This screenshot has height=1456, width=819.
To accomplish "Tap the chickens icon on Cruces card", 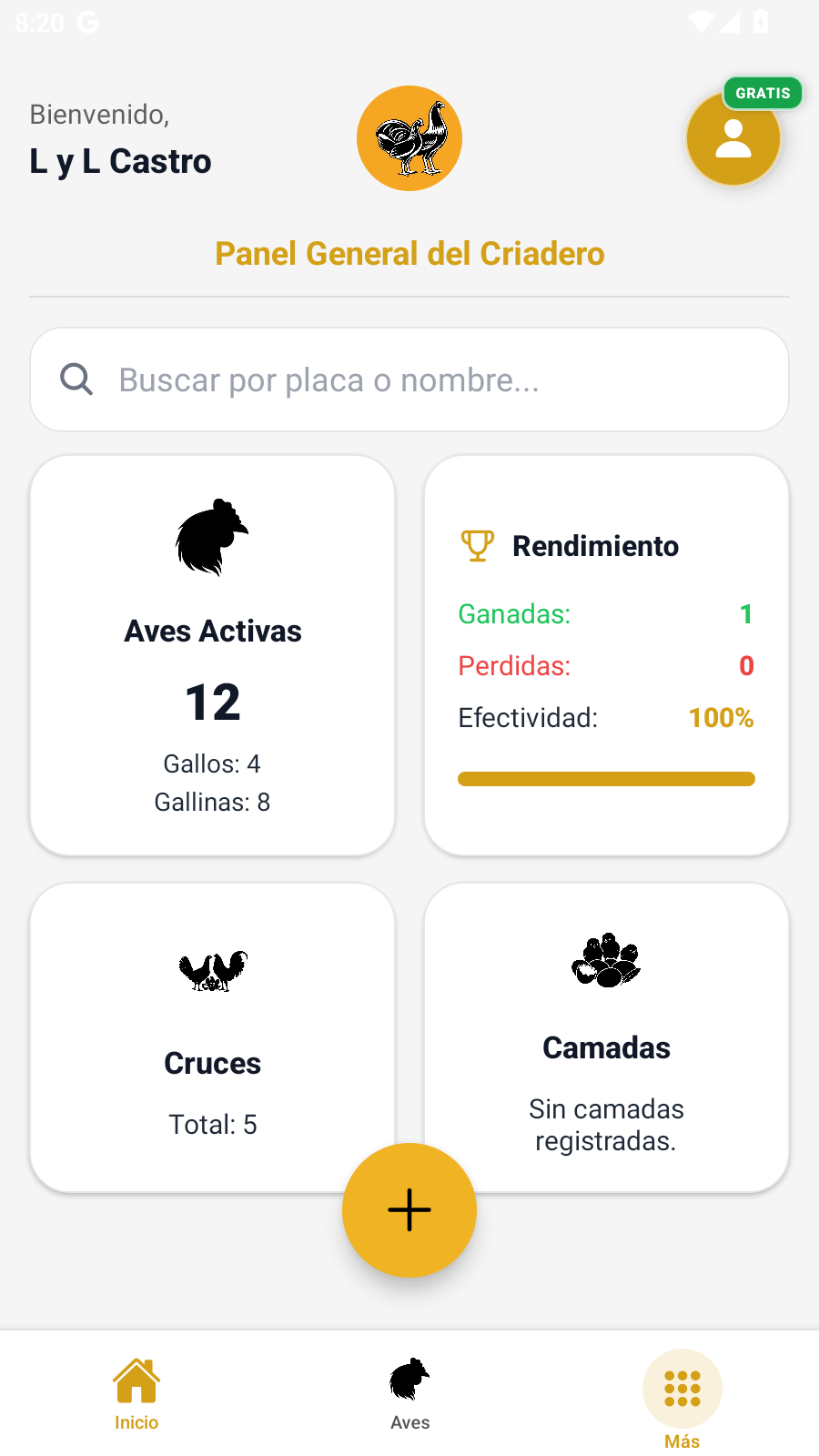I will coord(212,969).
